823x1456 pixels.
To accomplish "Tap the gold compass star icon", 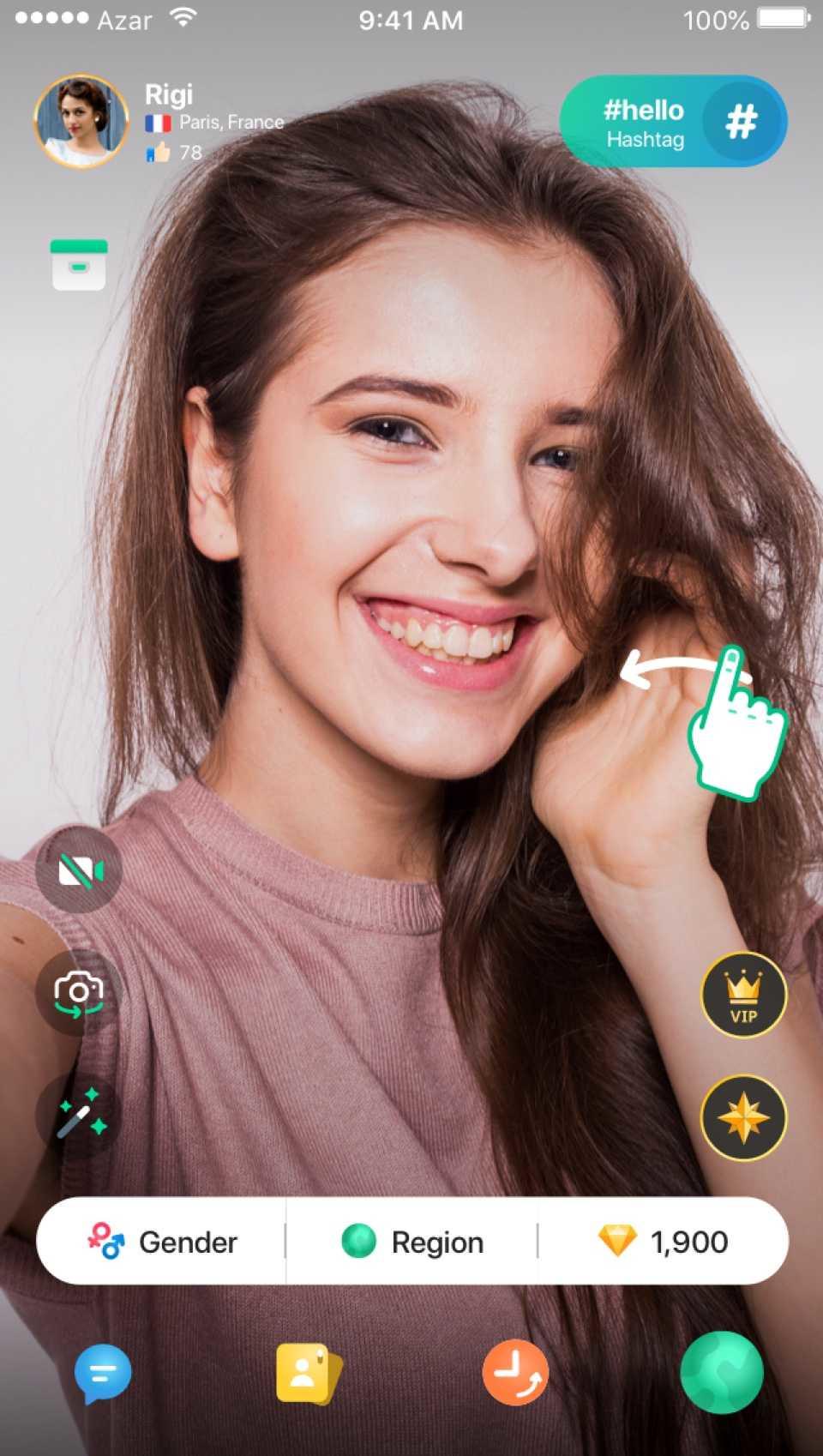I will [743, 1117].
